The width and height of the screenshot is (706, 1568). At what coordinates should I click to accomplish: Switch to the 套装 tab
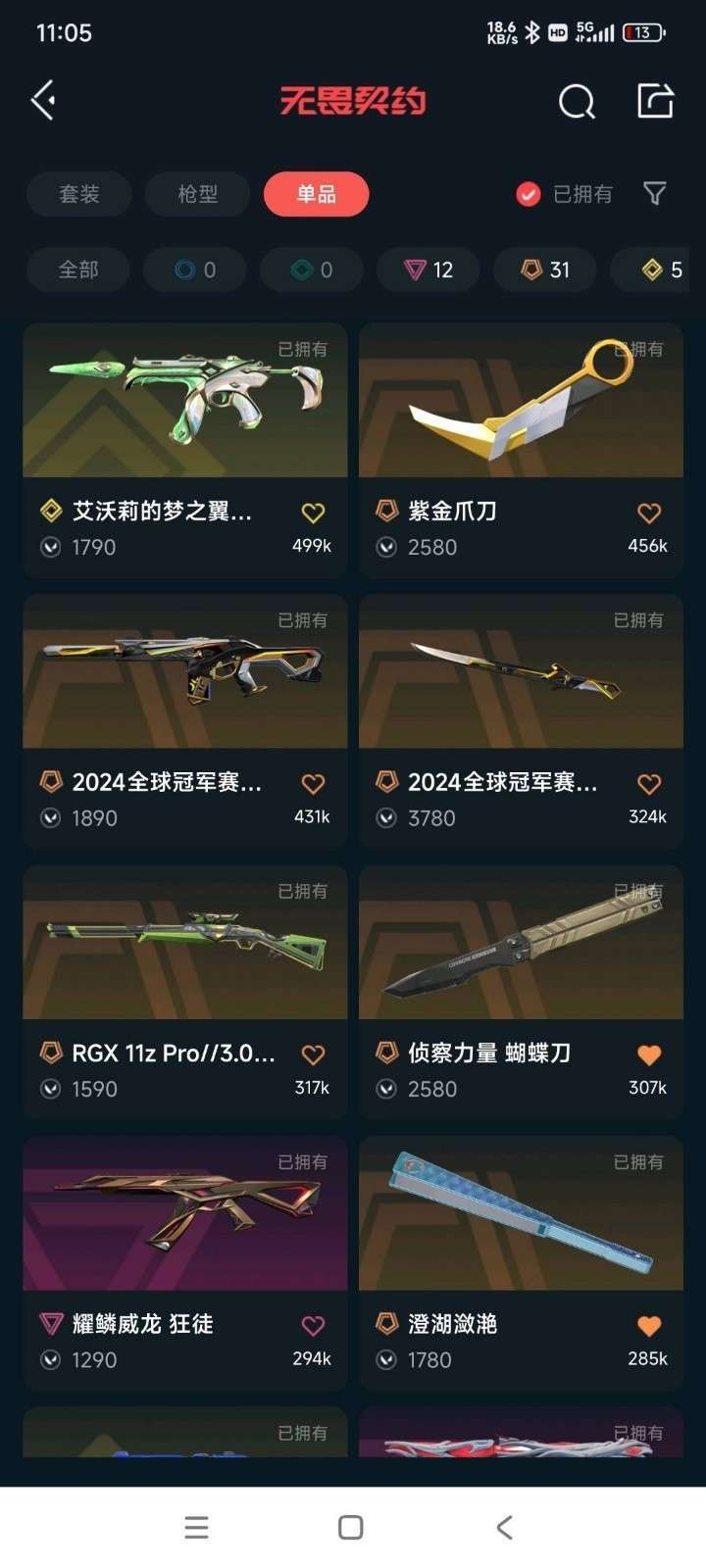tap(79, 194)
